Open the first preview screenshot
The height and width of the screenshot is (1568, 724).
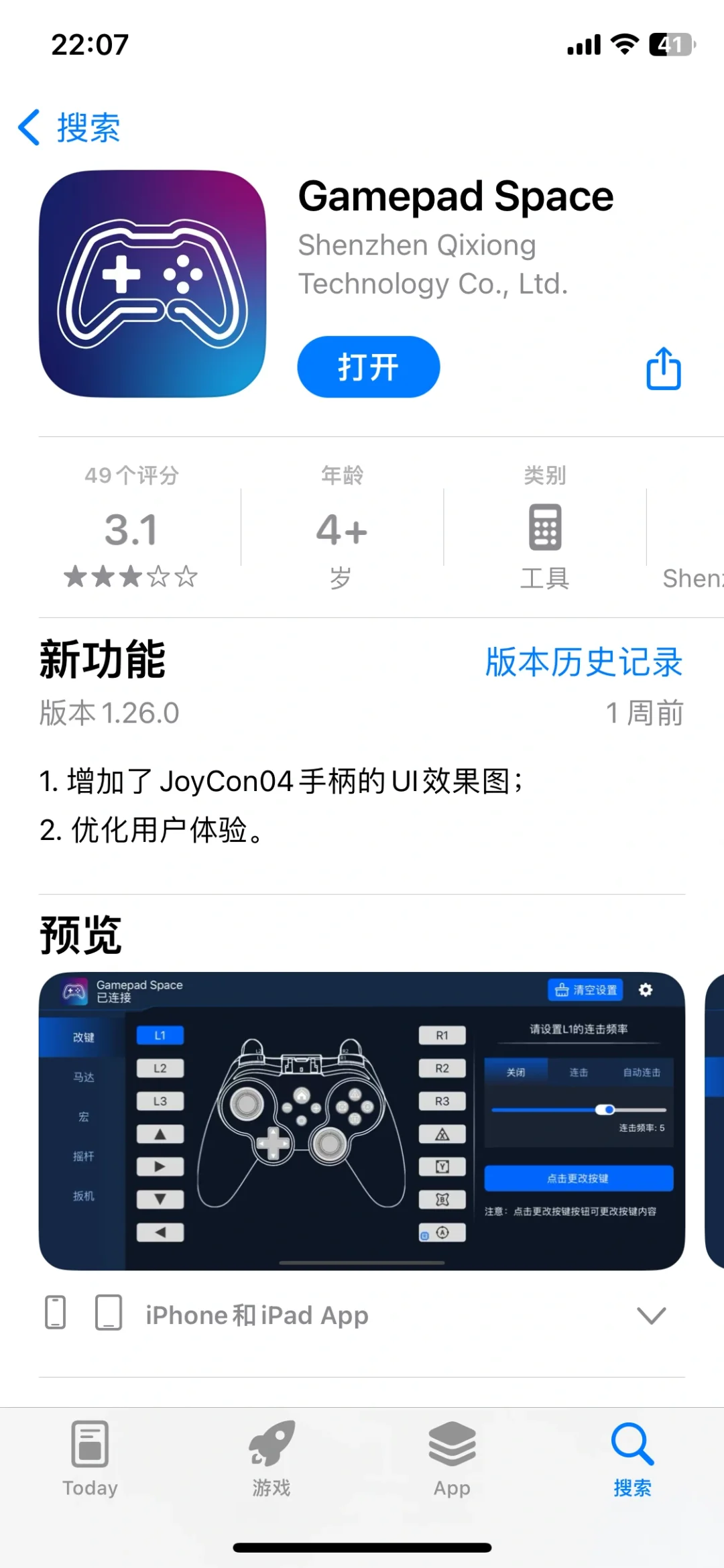pyautogui.click(x=362, y=1120)
